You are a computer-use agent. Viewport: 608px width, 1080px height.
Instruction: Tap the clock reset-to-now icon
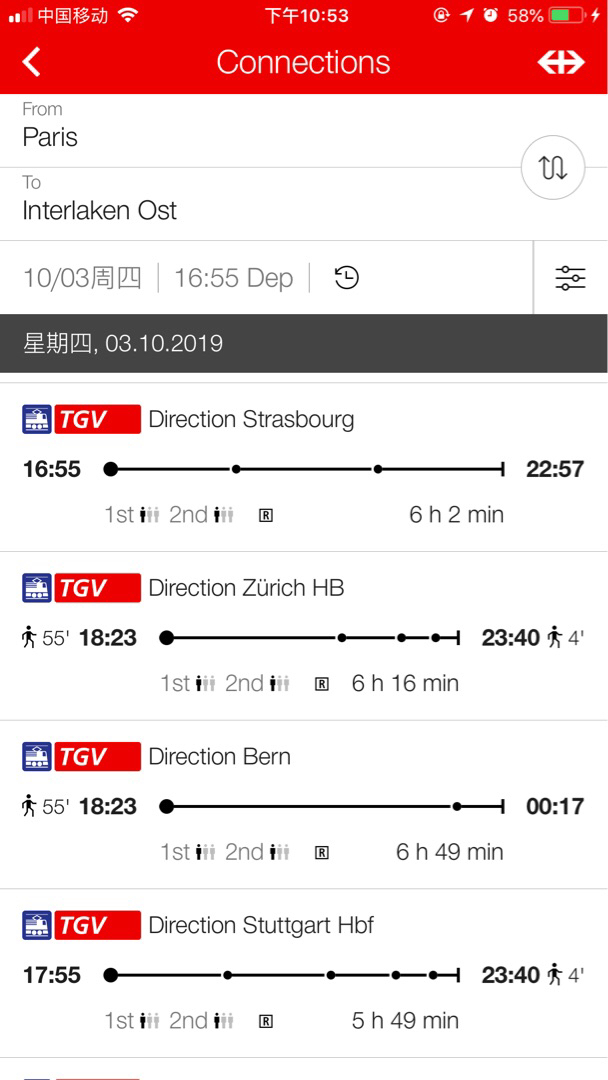point(346,278)
